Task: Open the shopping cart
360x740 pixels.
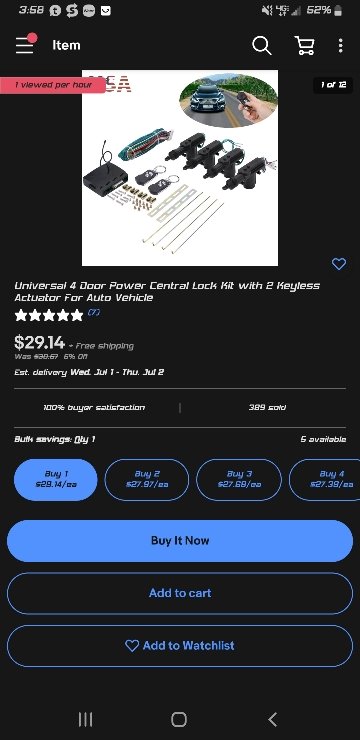Action: click(x=304, y=45)
